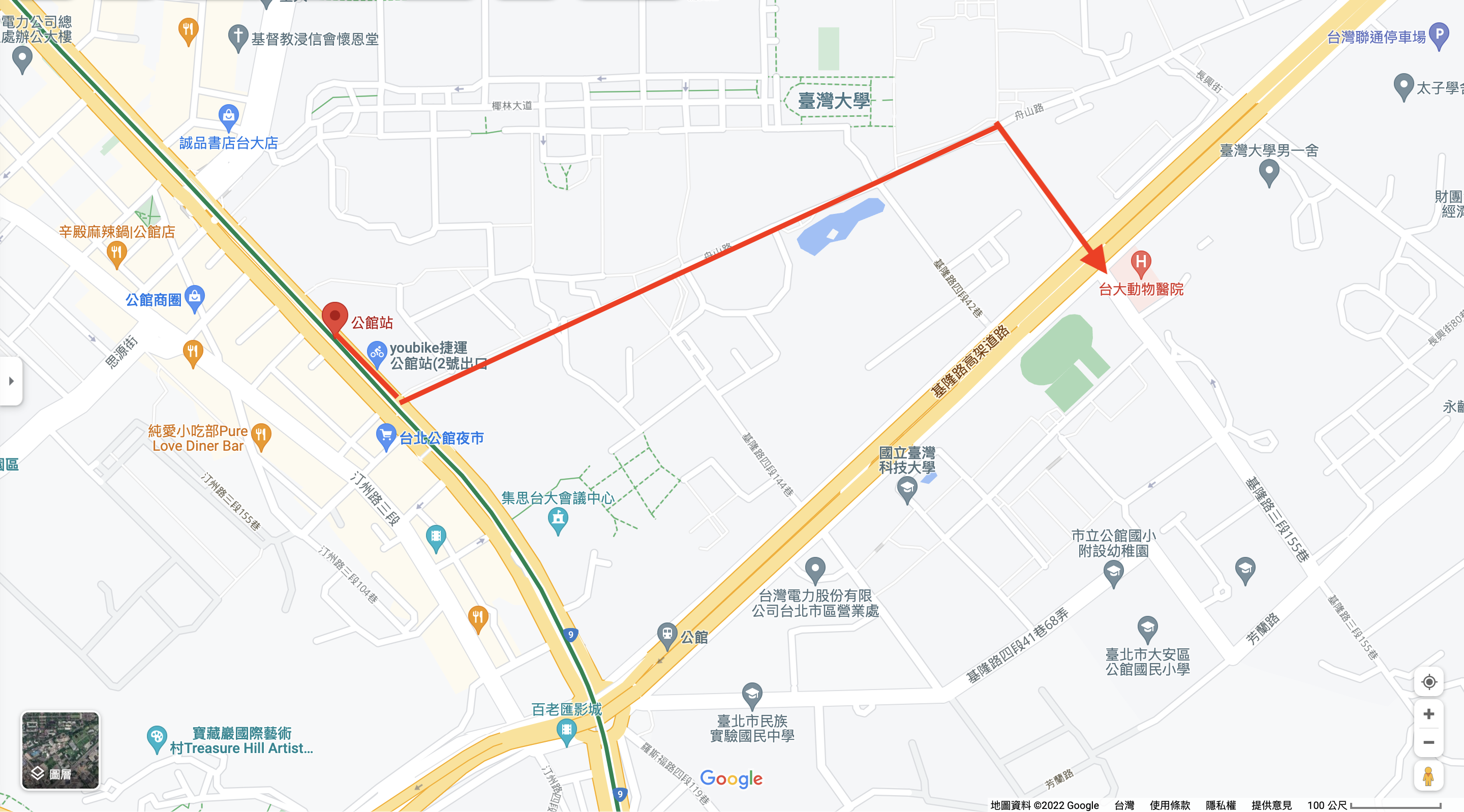Viewport: 1464px width, 812px height.
Task: Open the 隱私權 privacy link
Action: pos(1220,805)
